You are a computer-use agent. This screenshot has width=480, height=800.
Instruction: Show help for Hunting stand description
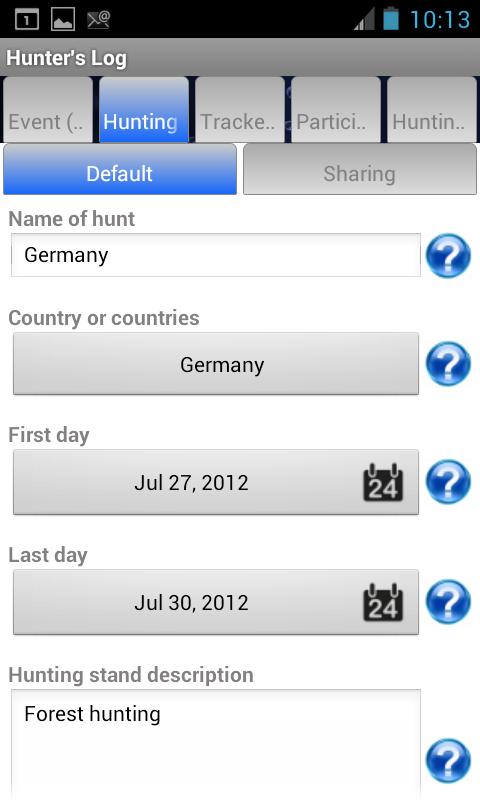tap(448, 761)
